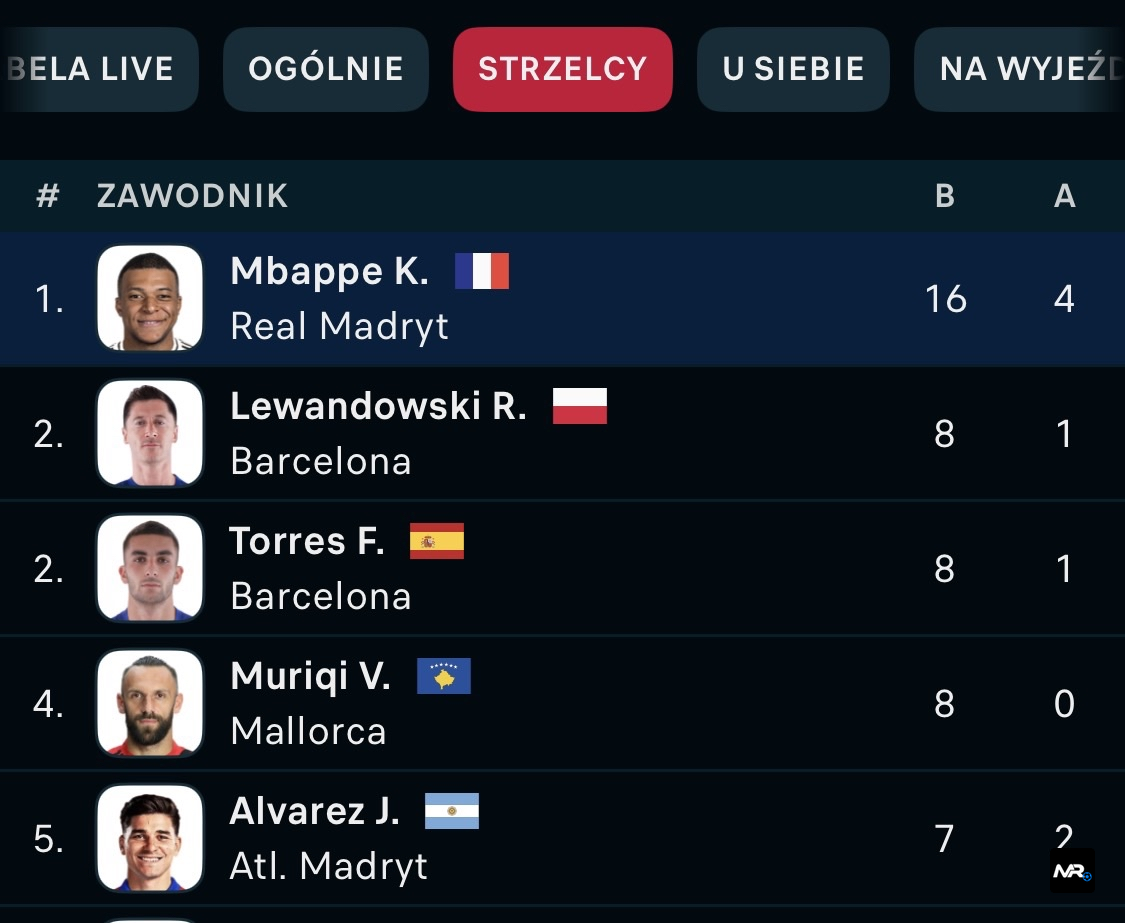Open the Na wyjeździe tab
The height and width of the screenshot is (923, 1125).
click(x=1022, y=69)
